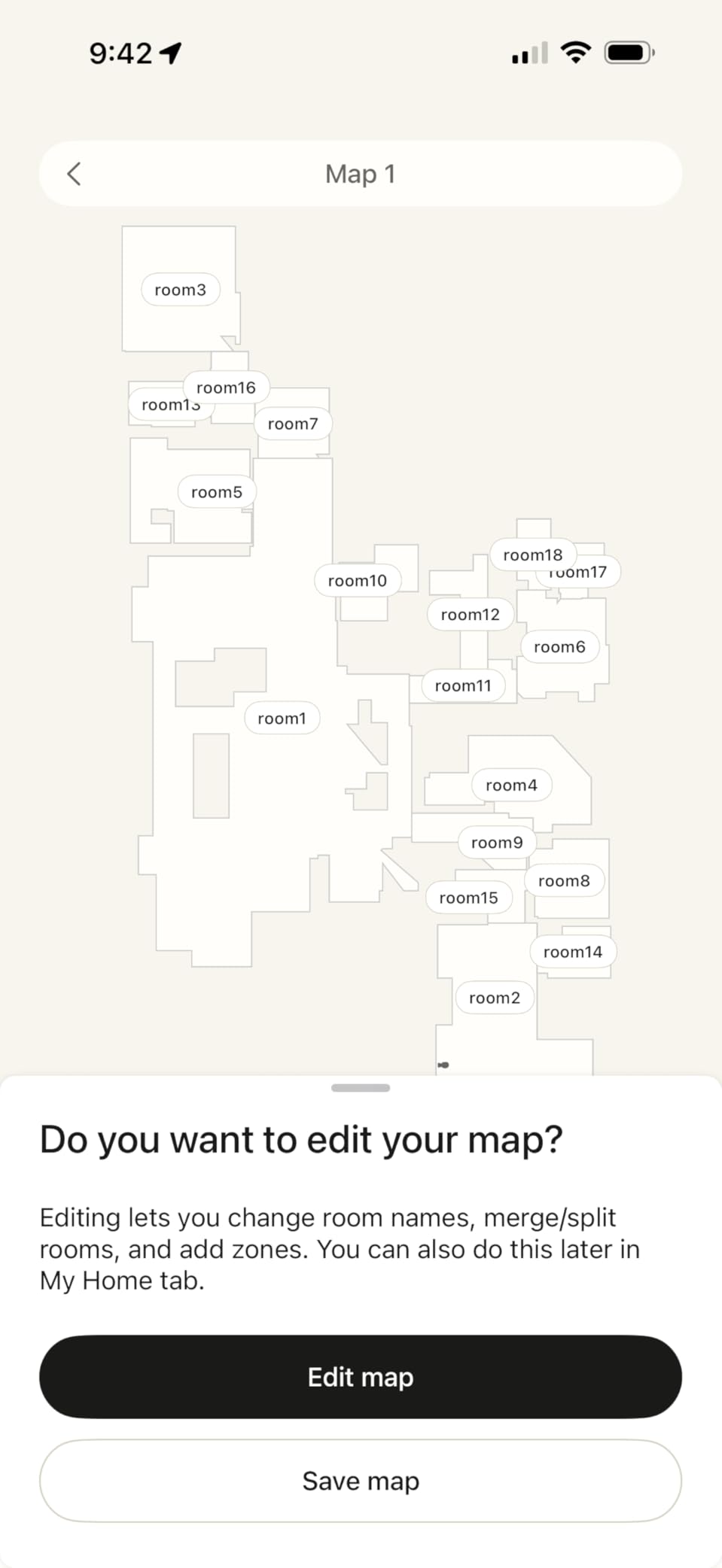The height and width of the screenshot is (1568, 722).
Task: Select the room14 label
Action: coord(572,952)
